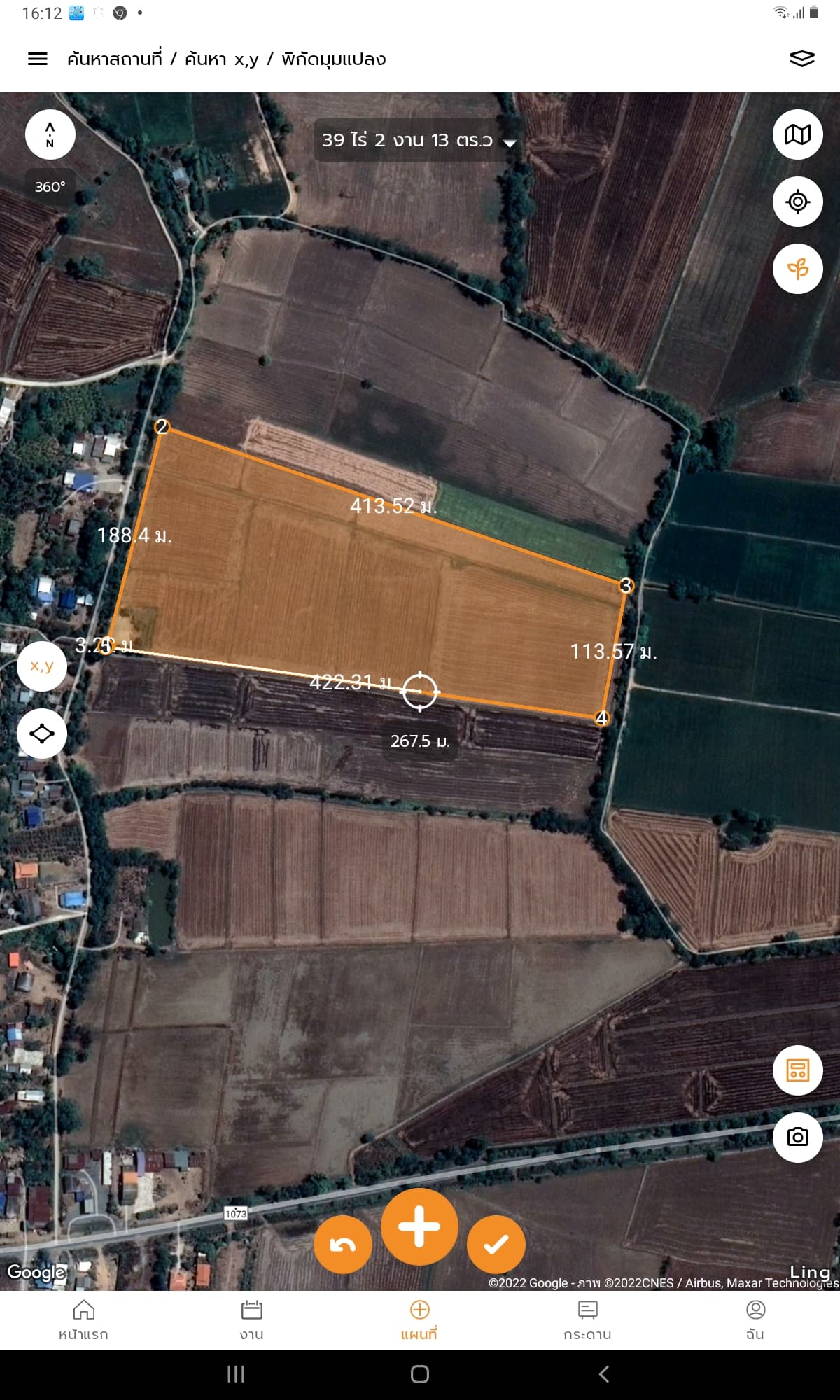Image resolution: width=840 pixels, height=1400 pixels.
Task: Open the กระดาน tab
Action: [588, 1320]
